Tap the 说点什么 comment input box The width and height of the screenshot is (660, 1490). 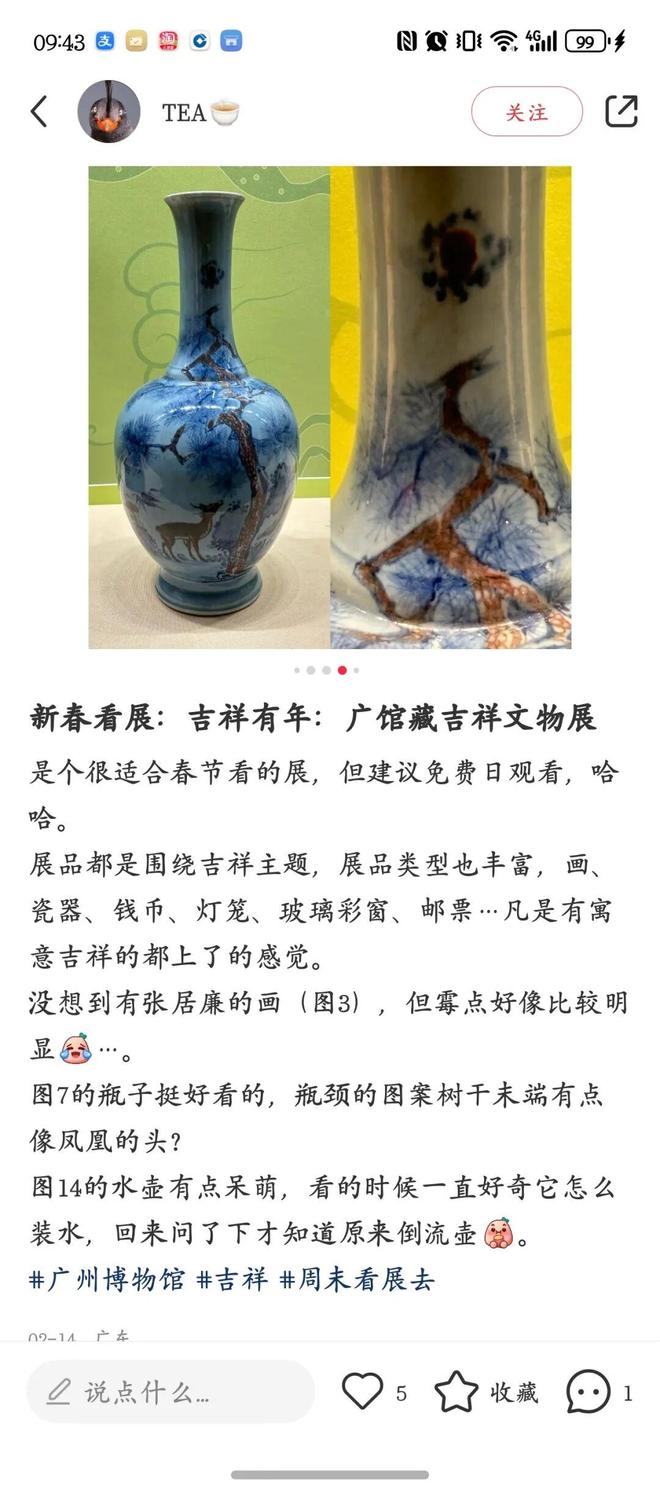[x=170, y=1391]
